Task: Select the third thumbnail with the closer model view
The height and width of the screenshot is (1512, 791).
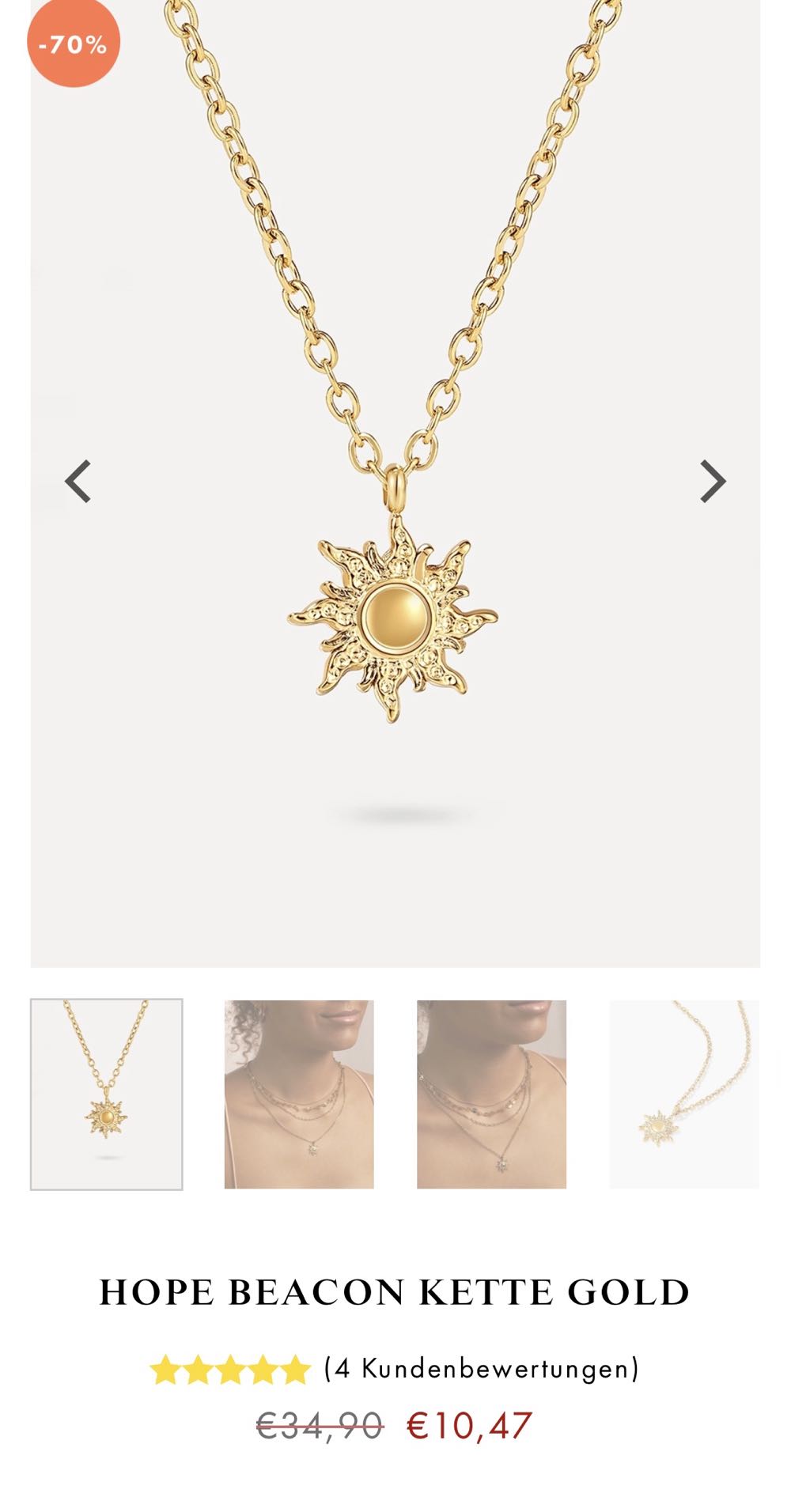Action: [491, 1094]
